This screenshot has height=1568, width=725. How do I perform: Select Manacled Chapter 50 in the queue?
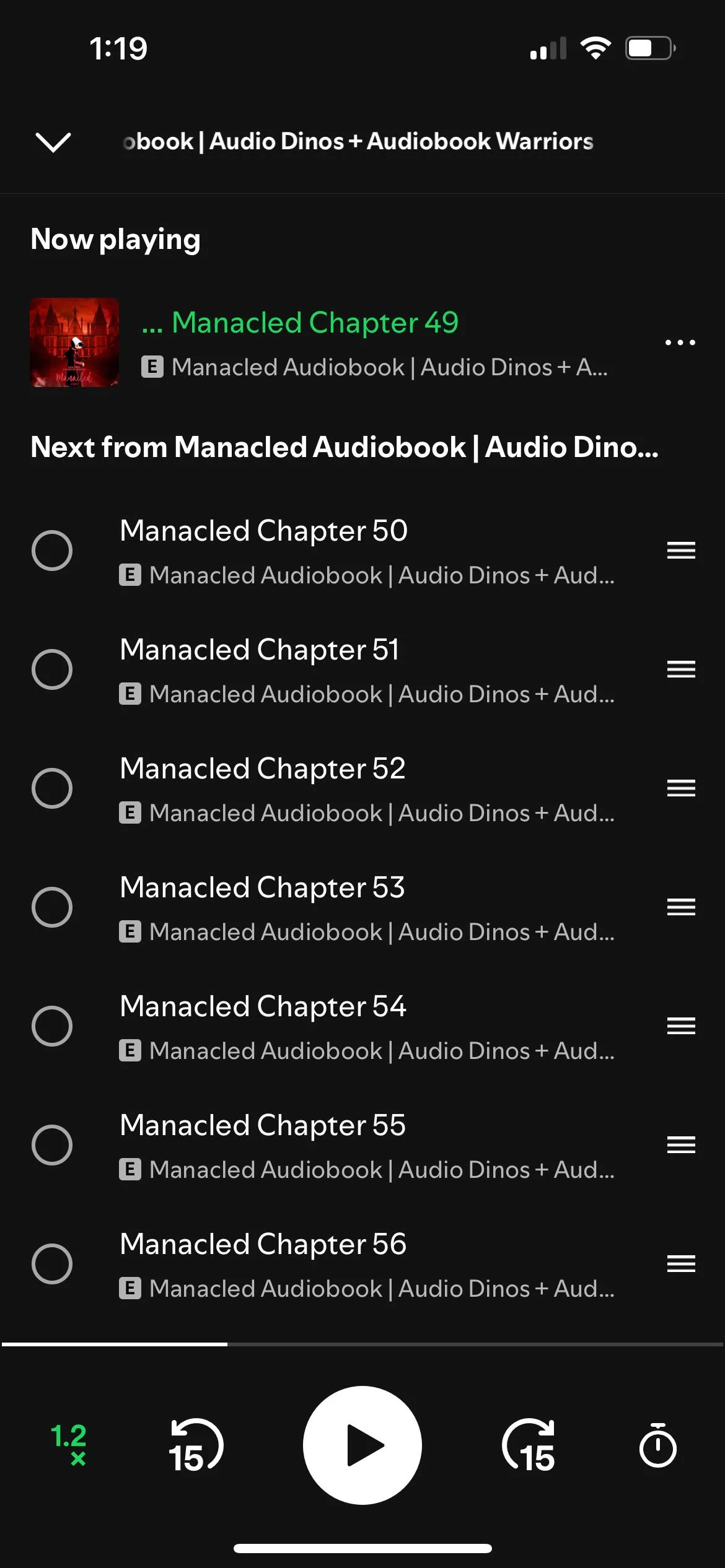tap(52, 550)
